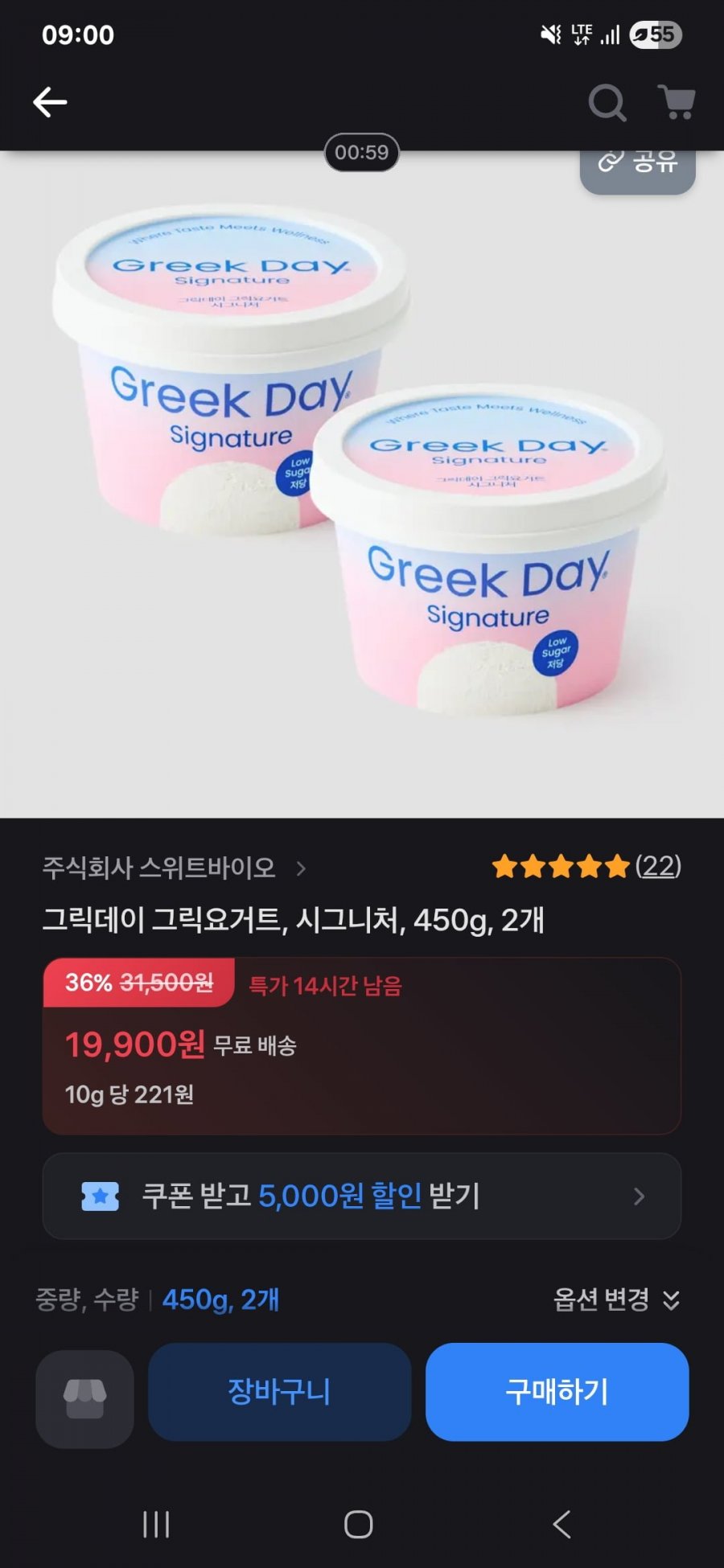
Task: Tap the 공유 share button
Action: point(638,164)
